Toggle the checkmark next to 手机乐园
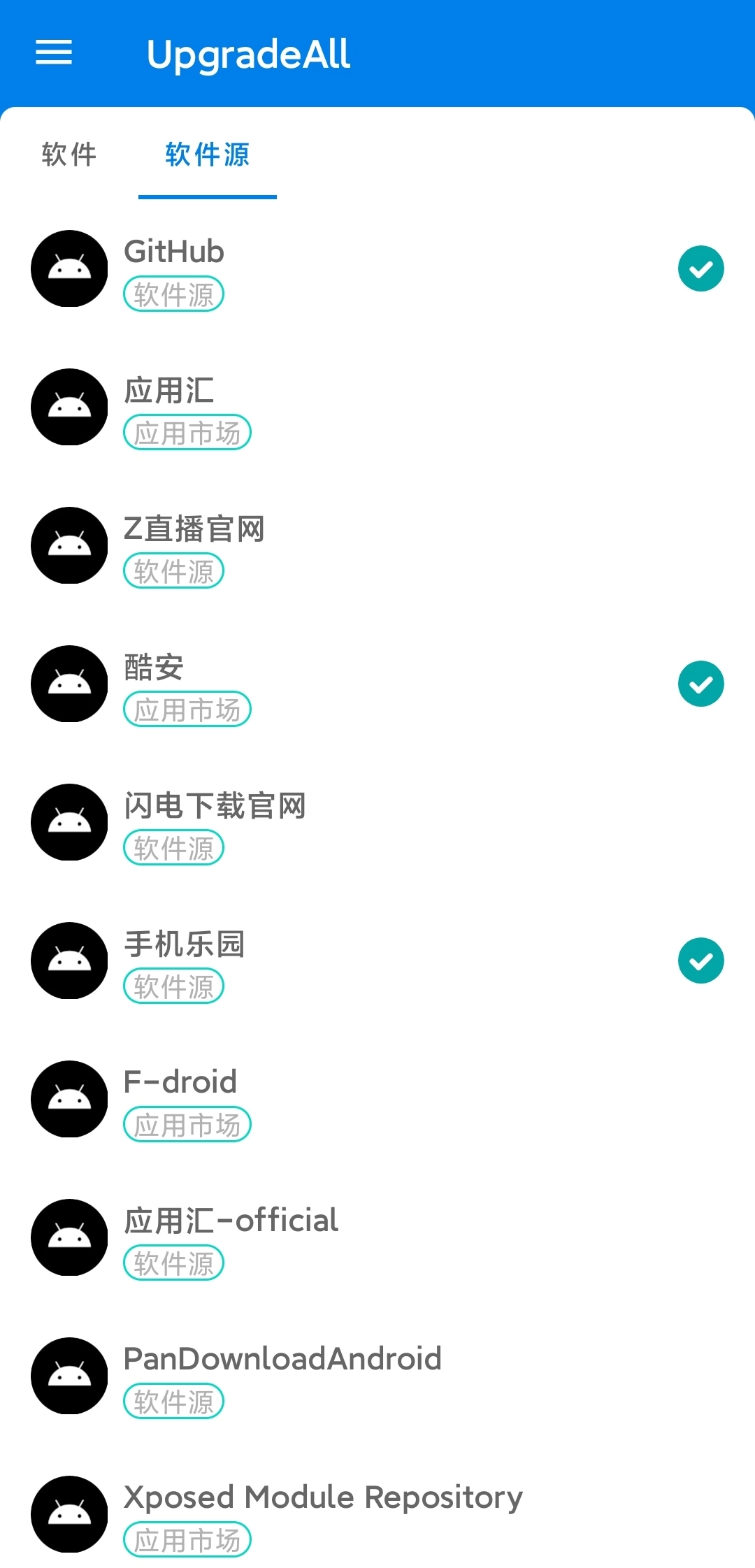Image resolution: width=755 pixels, height=1568 pixels. pos(700,961)
